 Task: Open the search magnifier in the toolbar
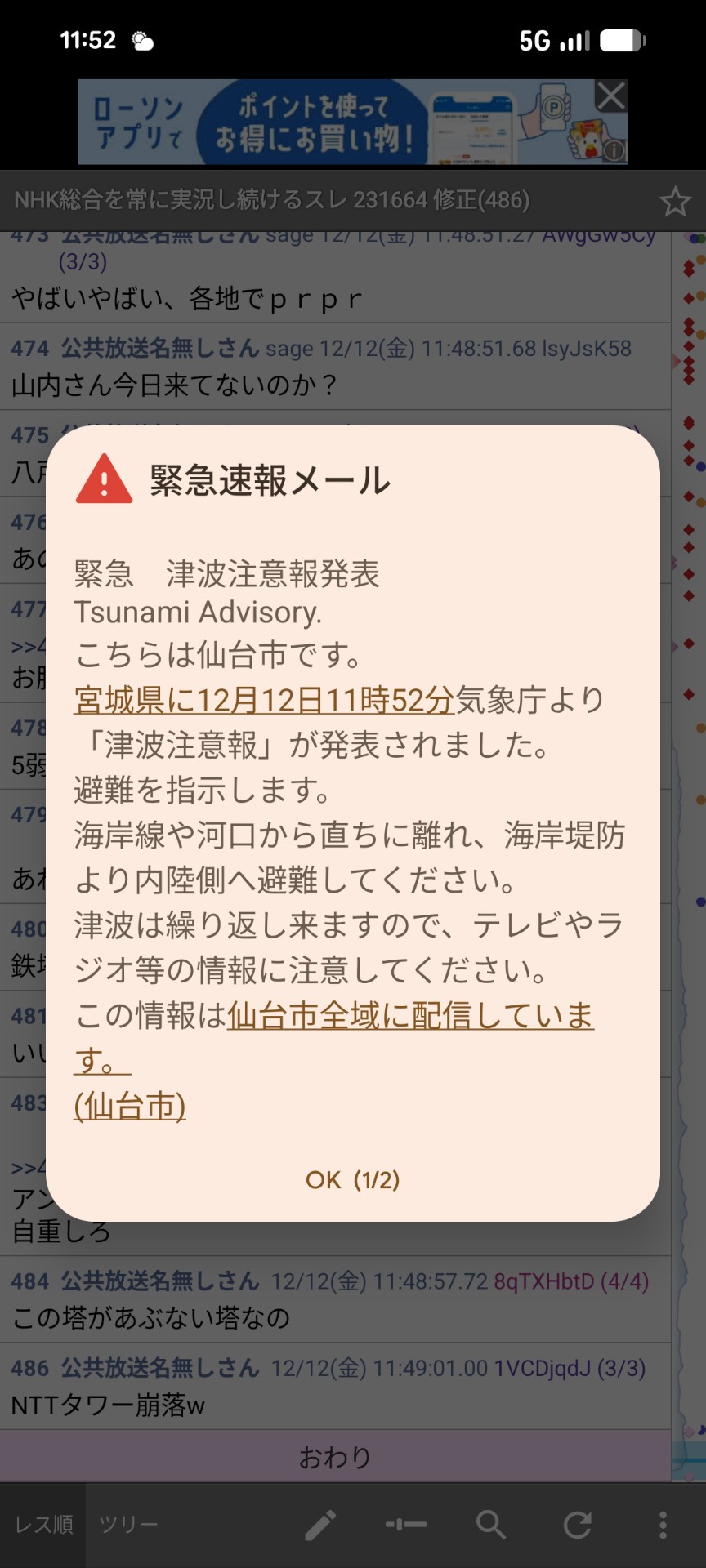(x=490, y=1524)
